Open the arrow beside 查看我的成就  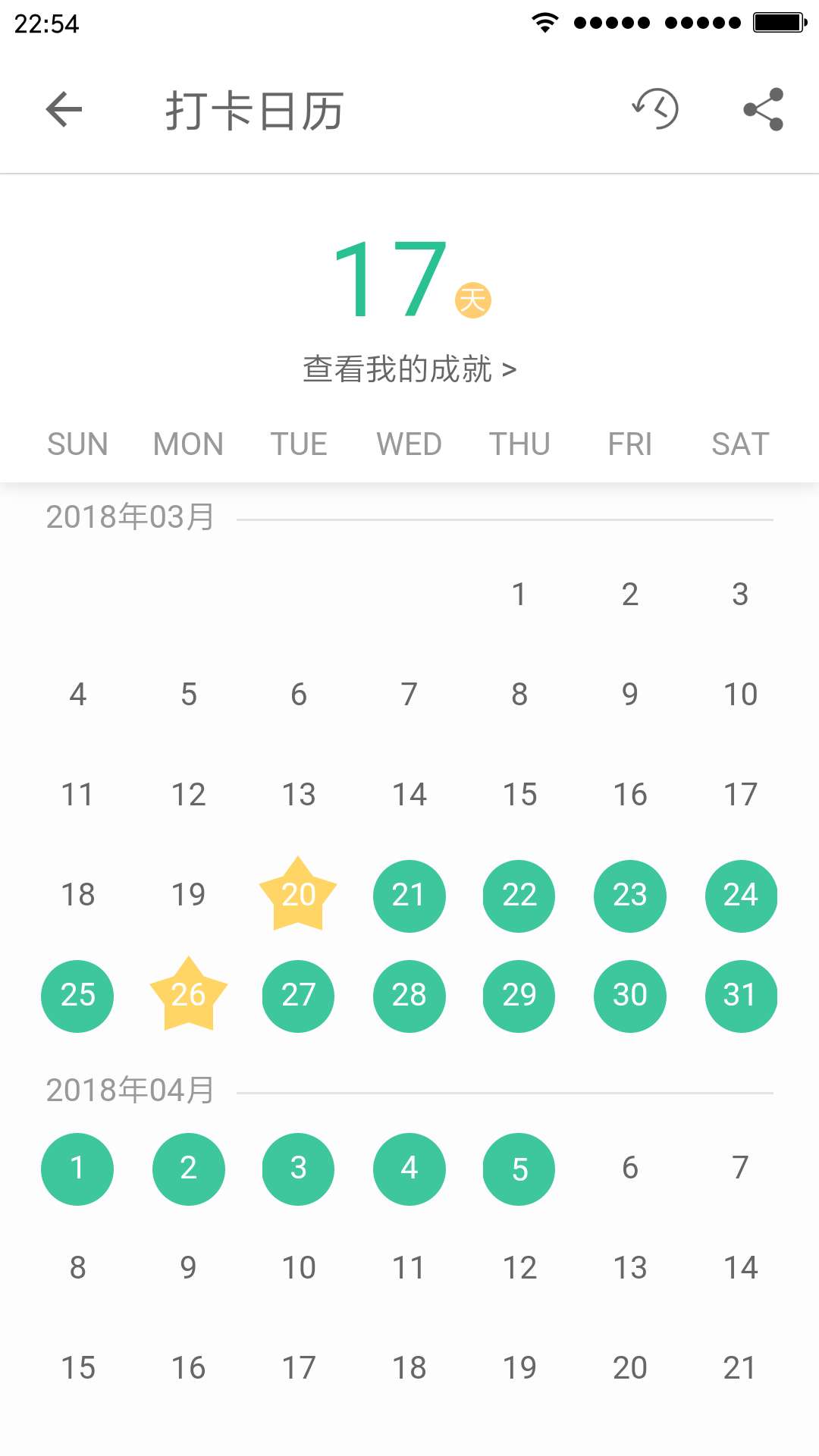click(510, 369)
